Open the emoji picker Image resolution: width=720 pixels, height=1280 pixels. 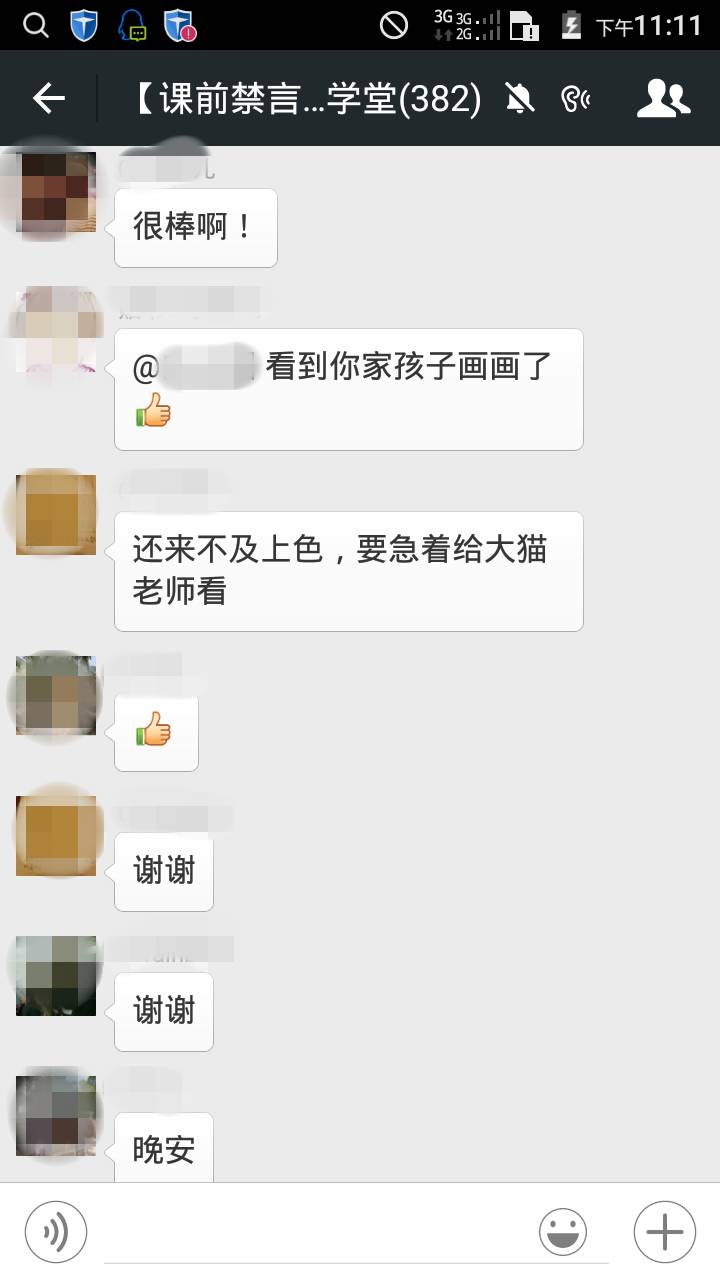[x=563, y=1231]
